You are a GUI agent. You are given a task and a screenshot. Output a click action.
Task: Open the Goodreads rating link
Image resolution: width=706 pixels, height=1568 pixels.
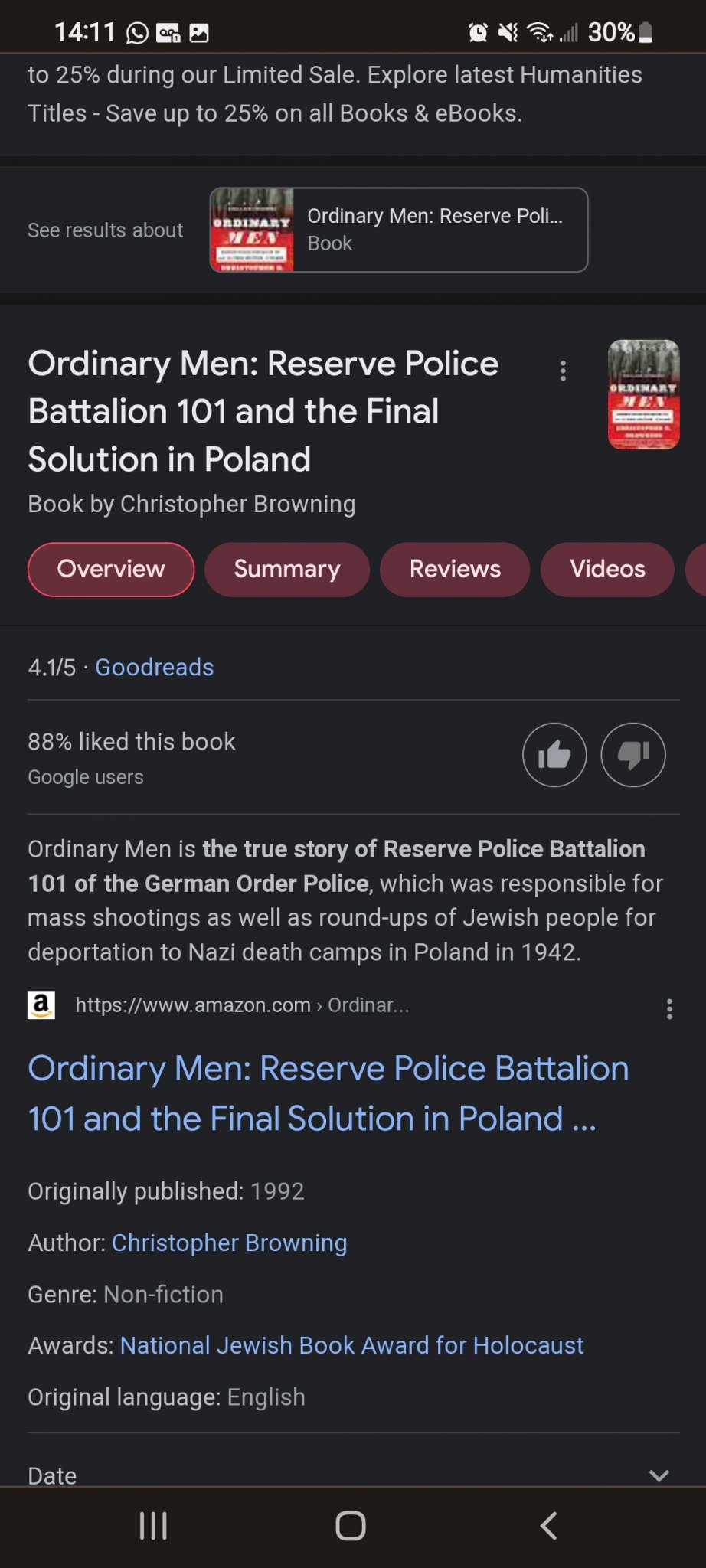[154, 667]
